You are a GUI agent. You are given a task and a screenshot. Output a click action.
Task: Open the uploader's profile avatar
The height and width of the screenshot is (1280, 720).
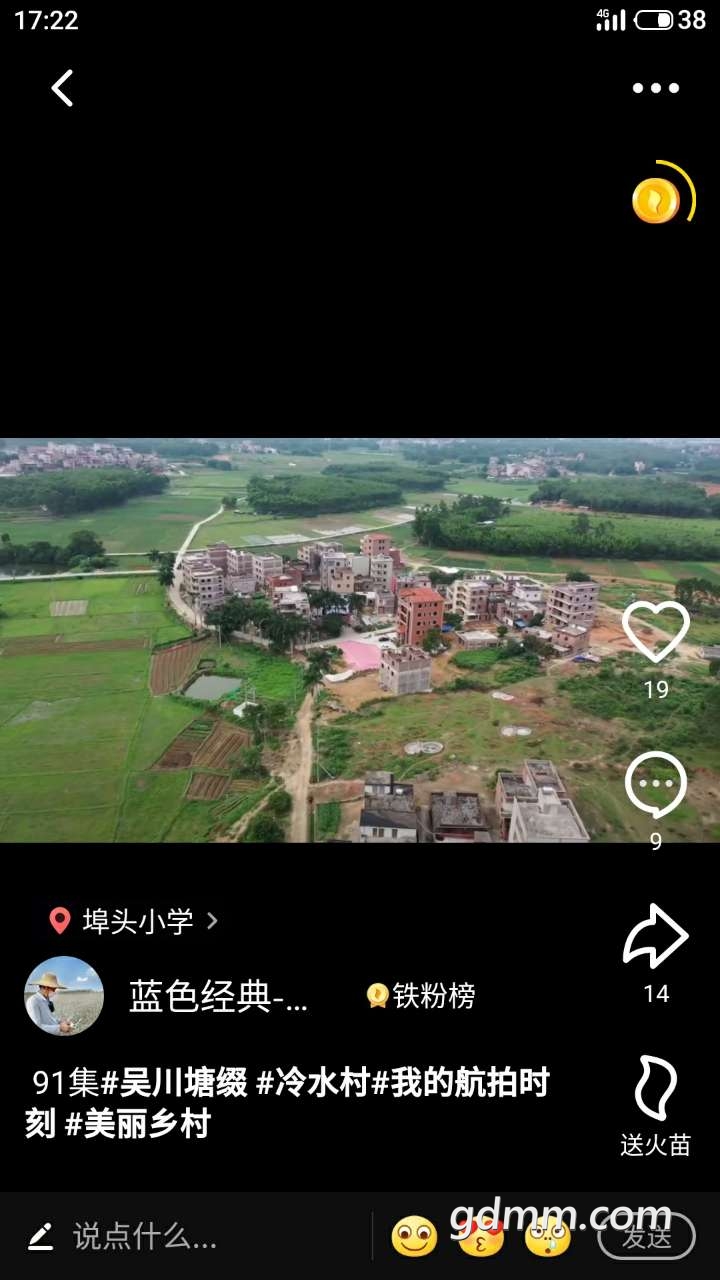pyautogui.click(x=64, y=996)
